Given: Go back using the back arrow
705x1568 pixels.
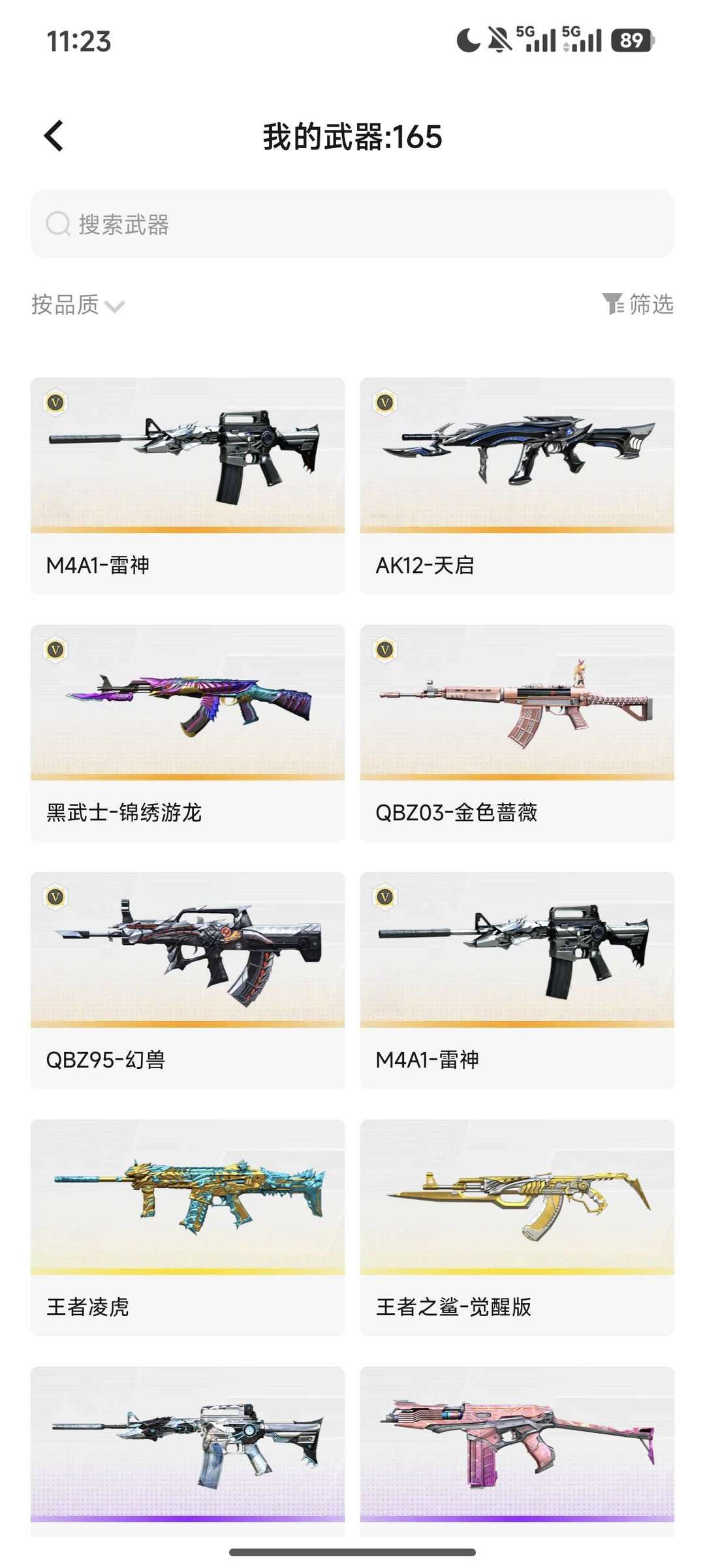Looking at the screenshot, I should point(54,136).
